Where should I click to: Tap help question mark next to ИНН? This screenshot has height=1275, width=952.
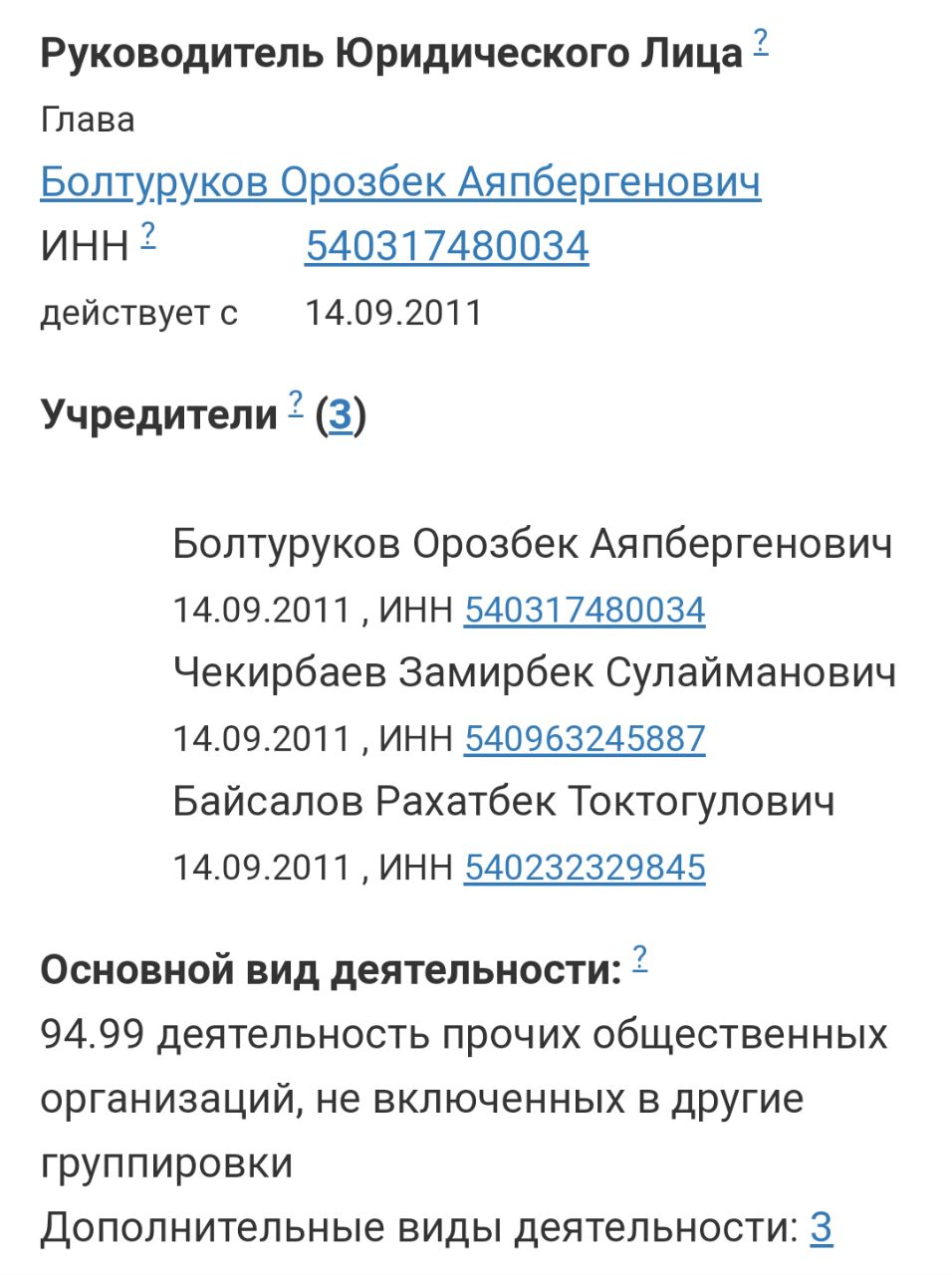click(148, 235)
